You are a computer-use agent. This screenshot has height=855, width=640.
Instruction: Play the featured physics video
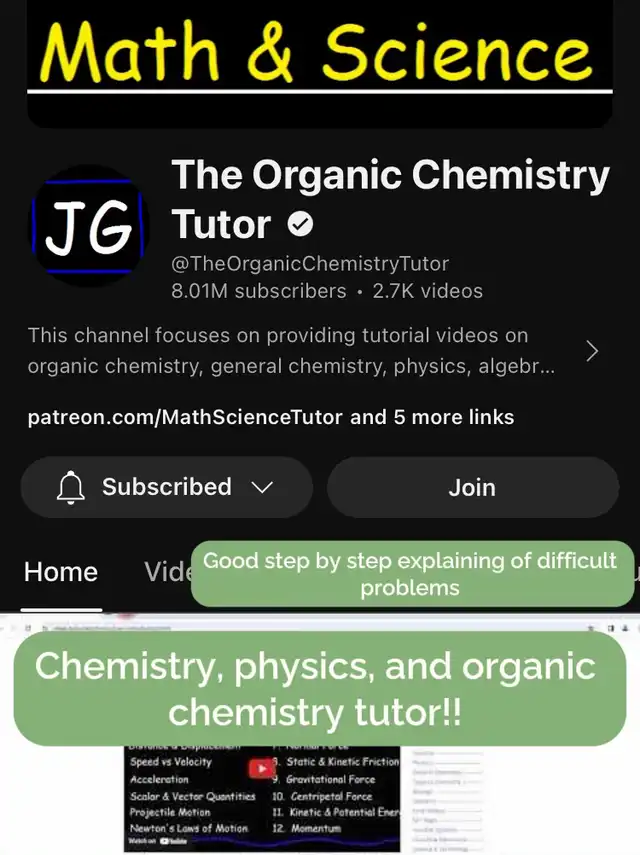pyautogui.click(x=262, y=768)
